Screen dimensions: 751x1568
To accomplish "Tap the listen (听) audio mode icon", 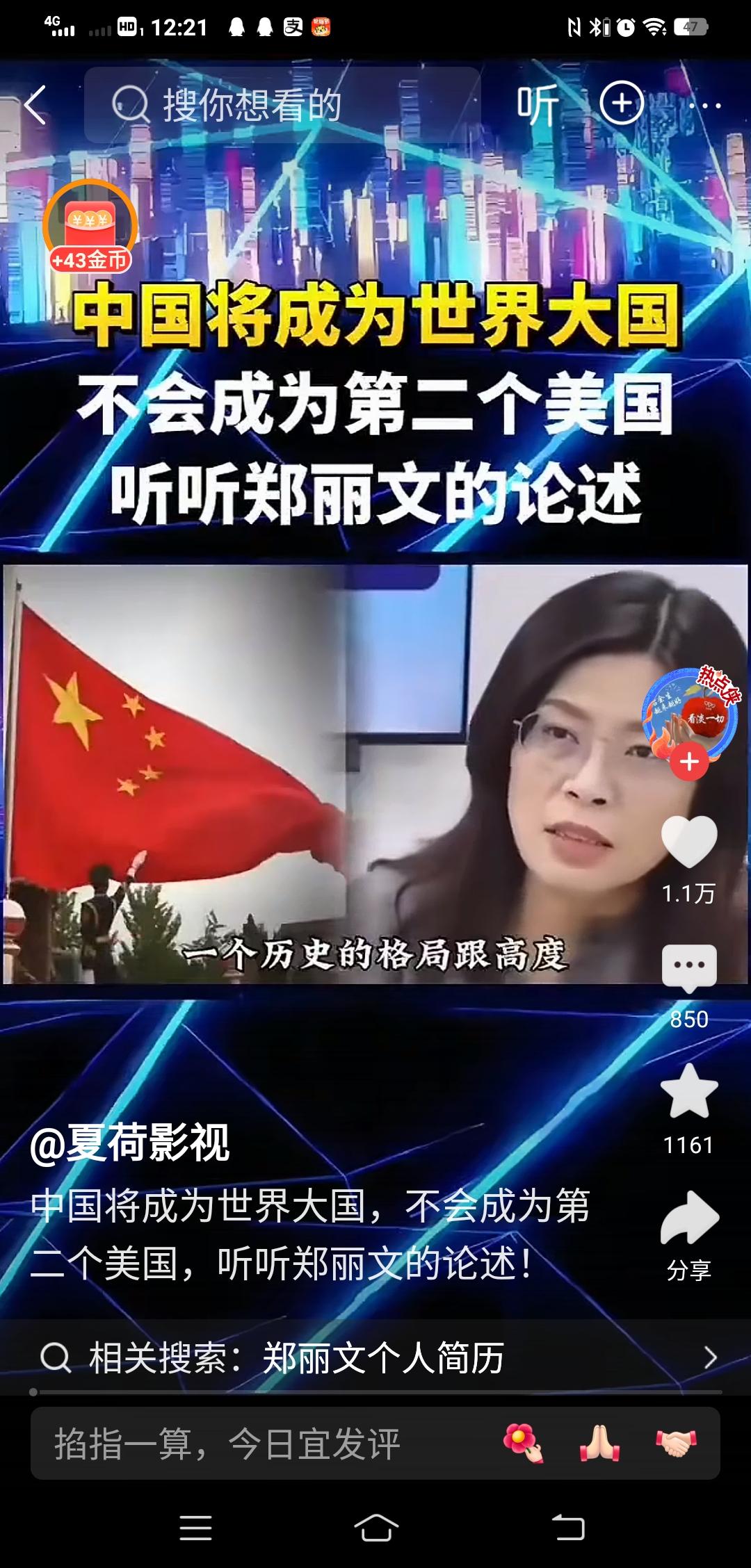I will (539, 103).
